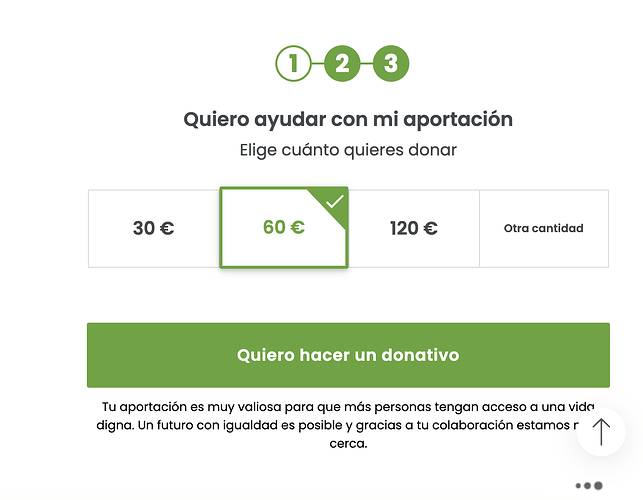Jump to step 3 of the donation steps
This screenshot has width=643, height=500.
point(391,65)
